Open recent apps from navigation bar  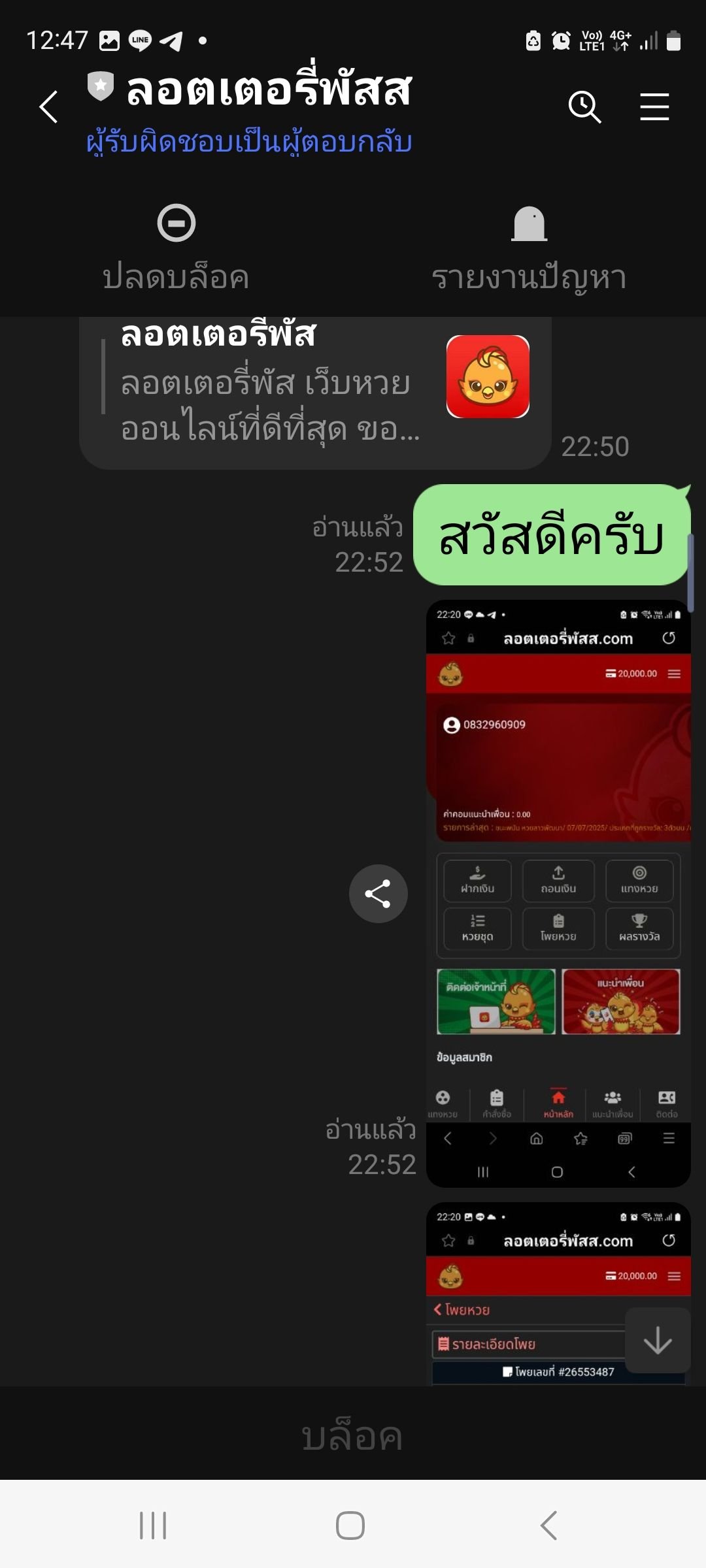coord(153,1526)
